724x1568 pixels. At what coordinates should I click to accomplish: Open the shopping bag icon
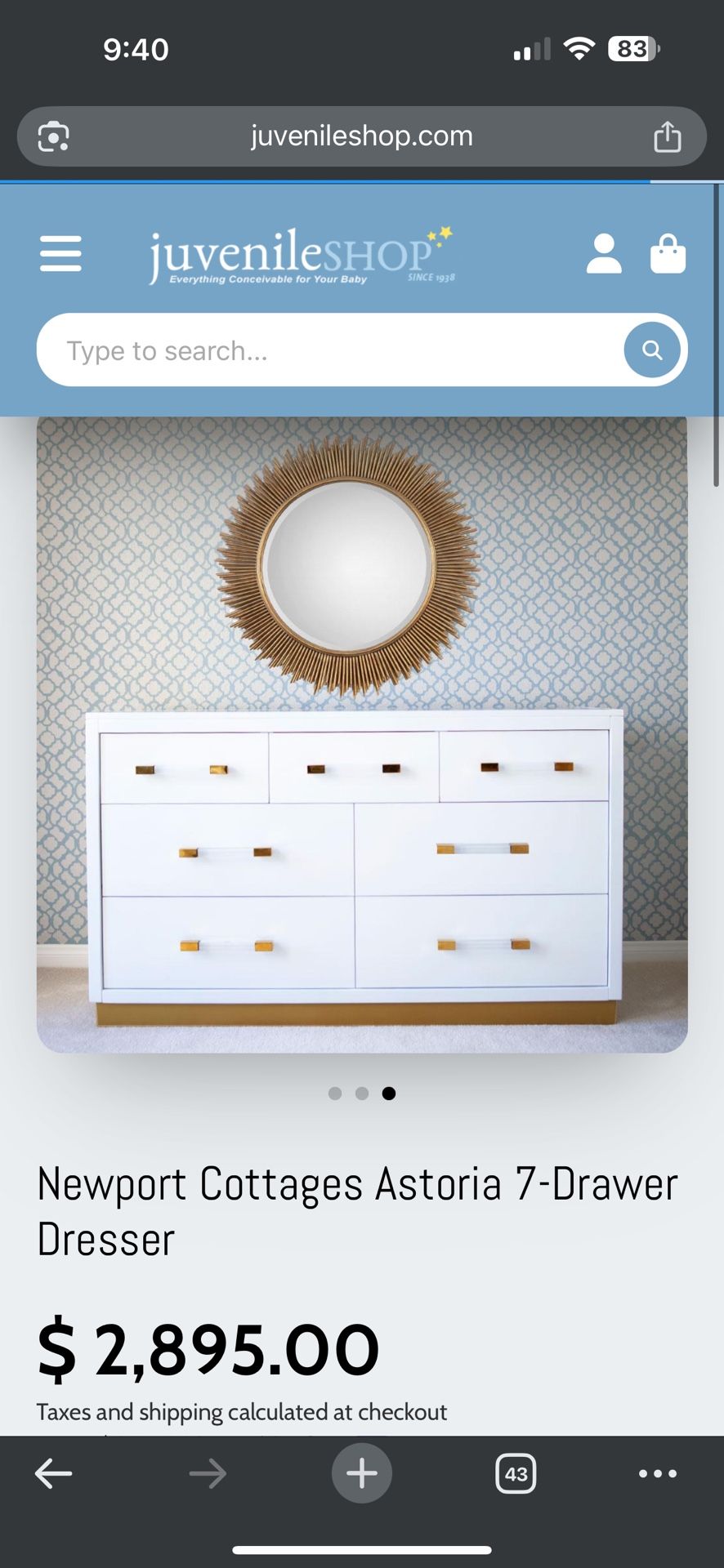click(667, 254)
